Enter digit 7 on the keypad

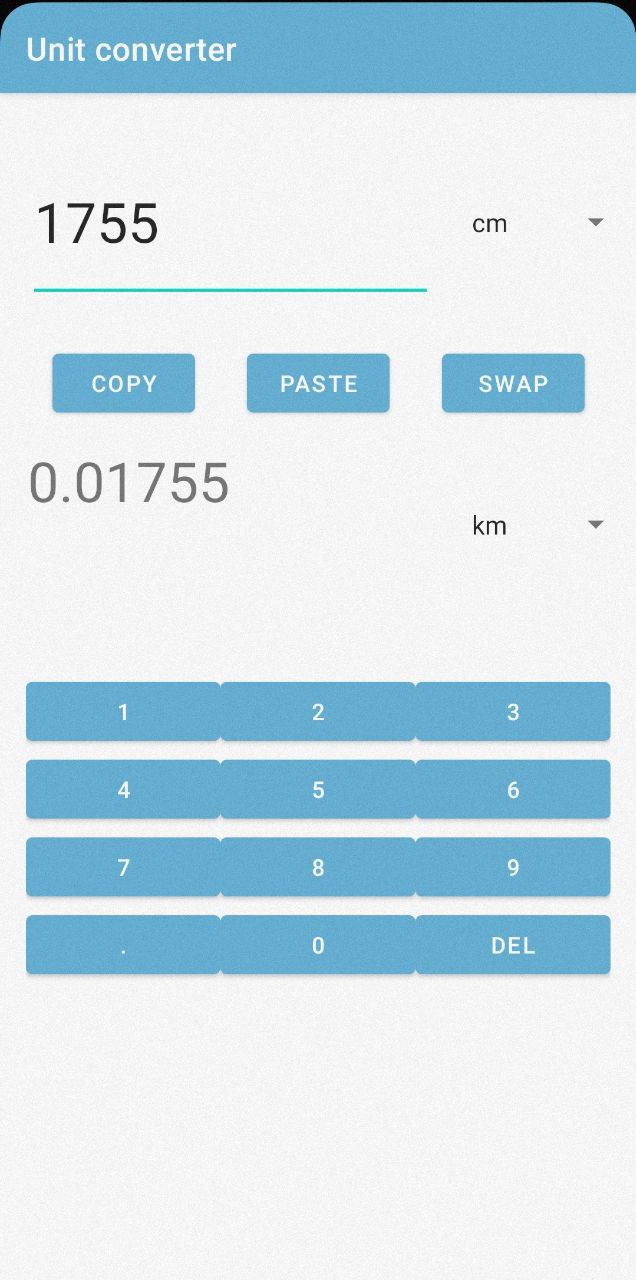tap(123, 867)
